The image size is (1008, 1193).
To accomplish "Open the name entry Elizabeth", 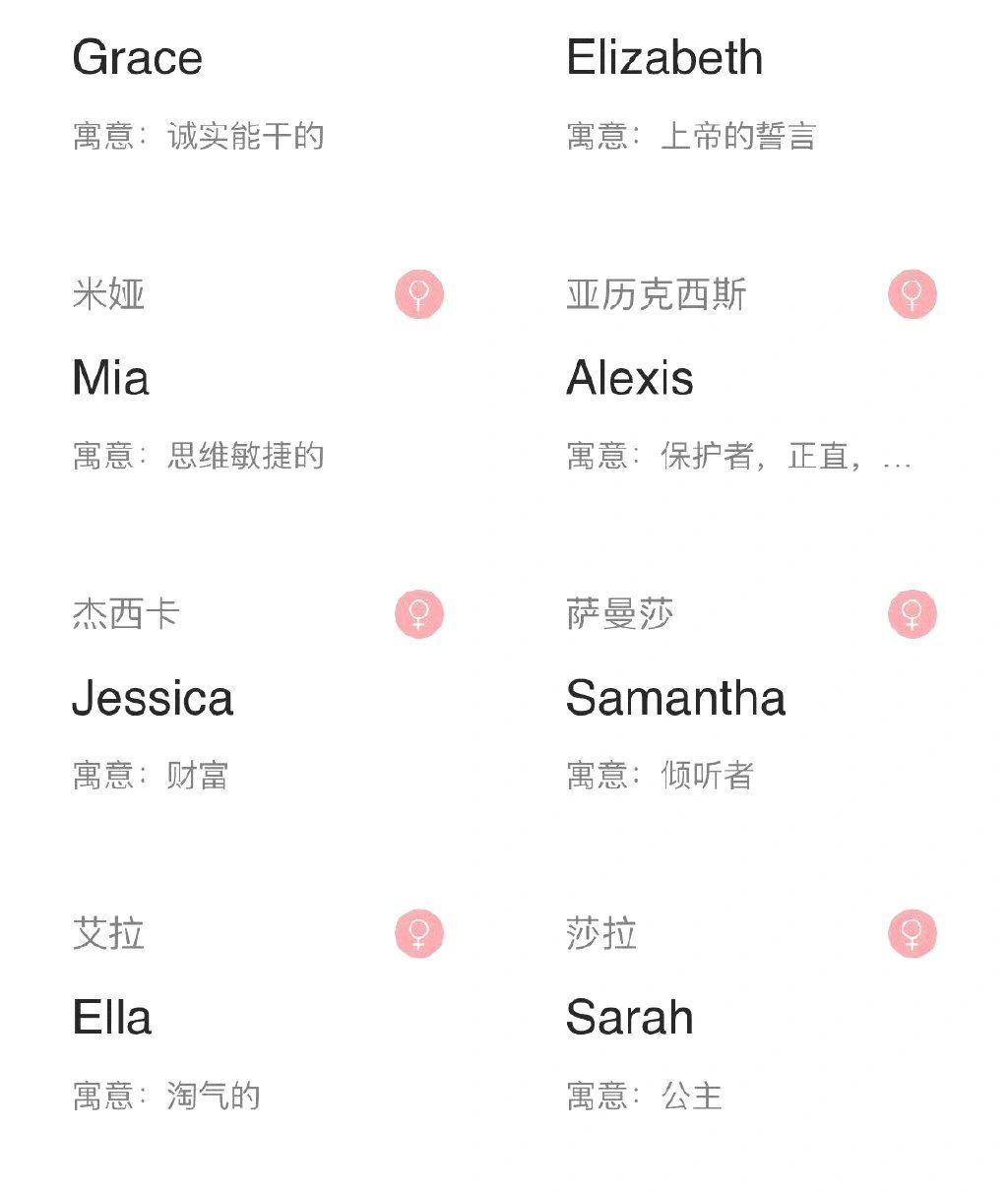I will [x=664, y=57].
